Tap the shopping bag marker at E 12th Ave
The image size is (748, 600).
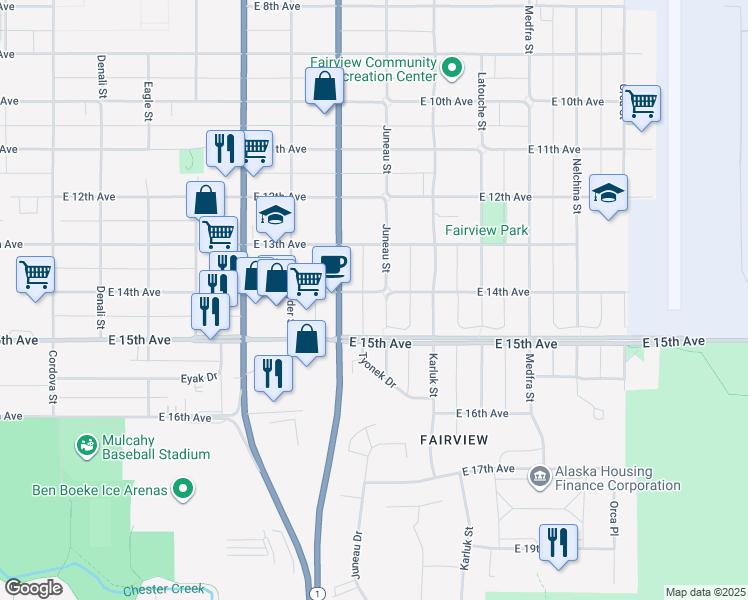[206, 199]
